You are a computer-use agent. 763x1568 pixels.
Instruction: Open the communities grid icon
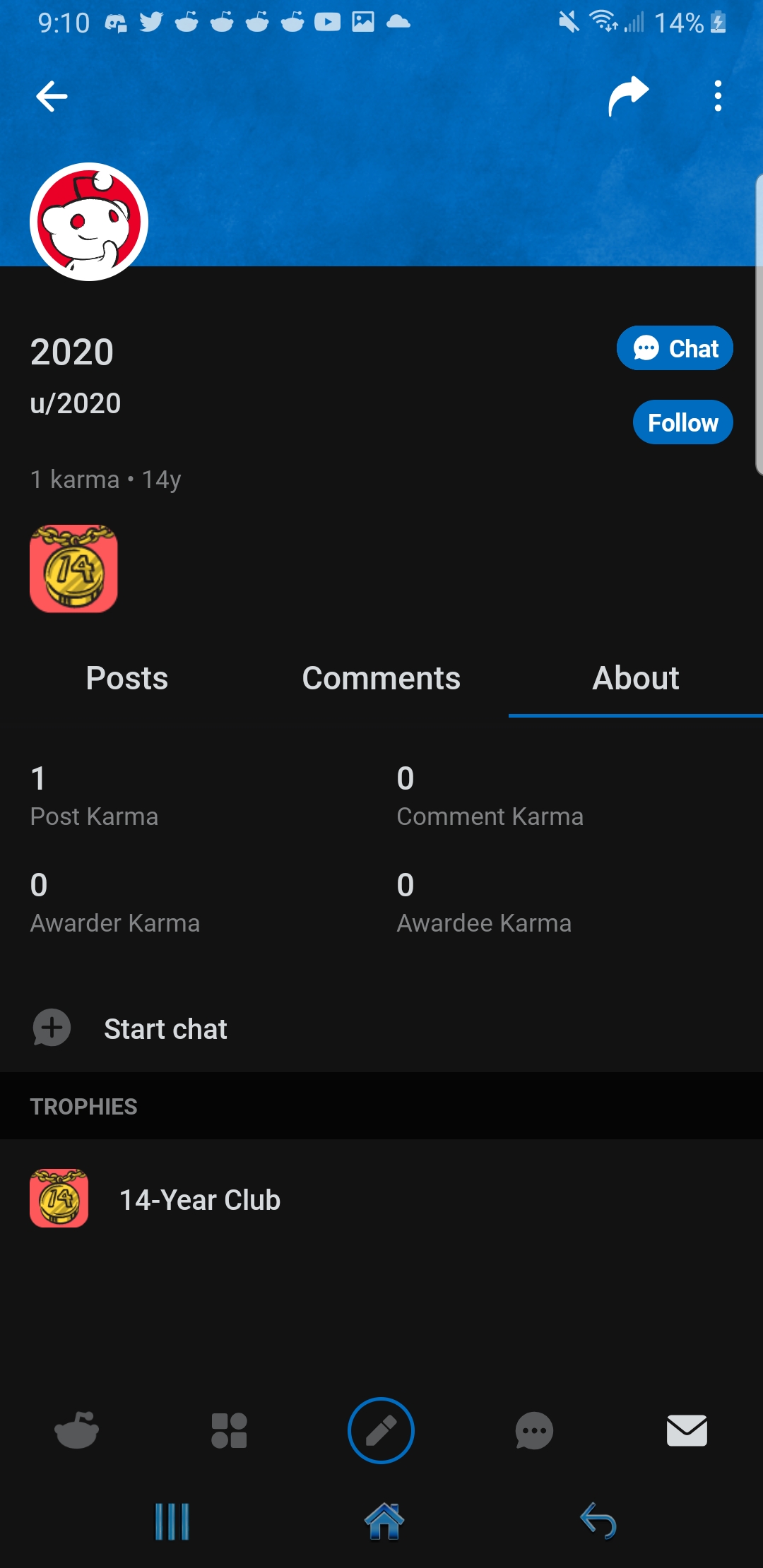pos(228,1431)
